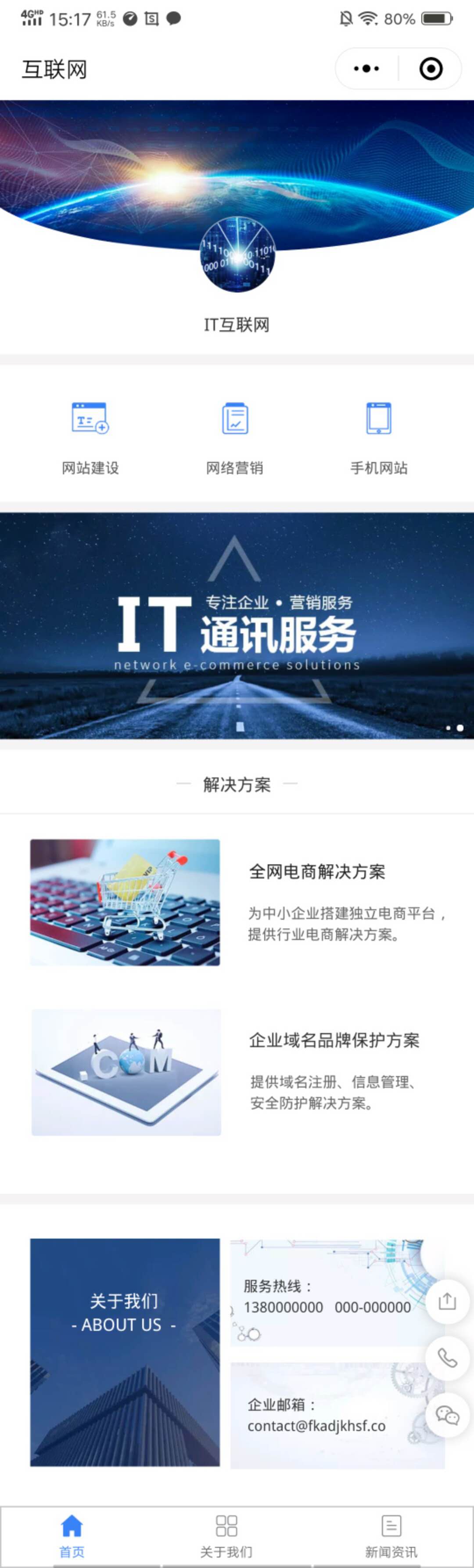Open the 关于我们 ABOUT US tile
Screen dimensions: 474x1568
tap(125, 1352)
